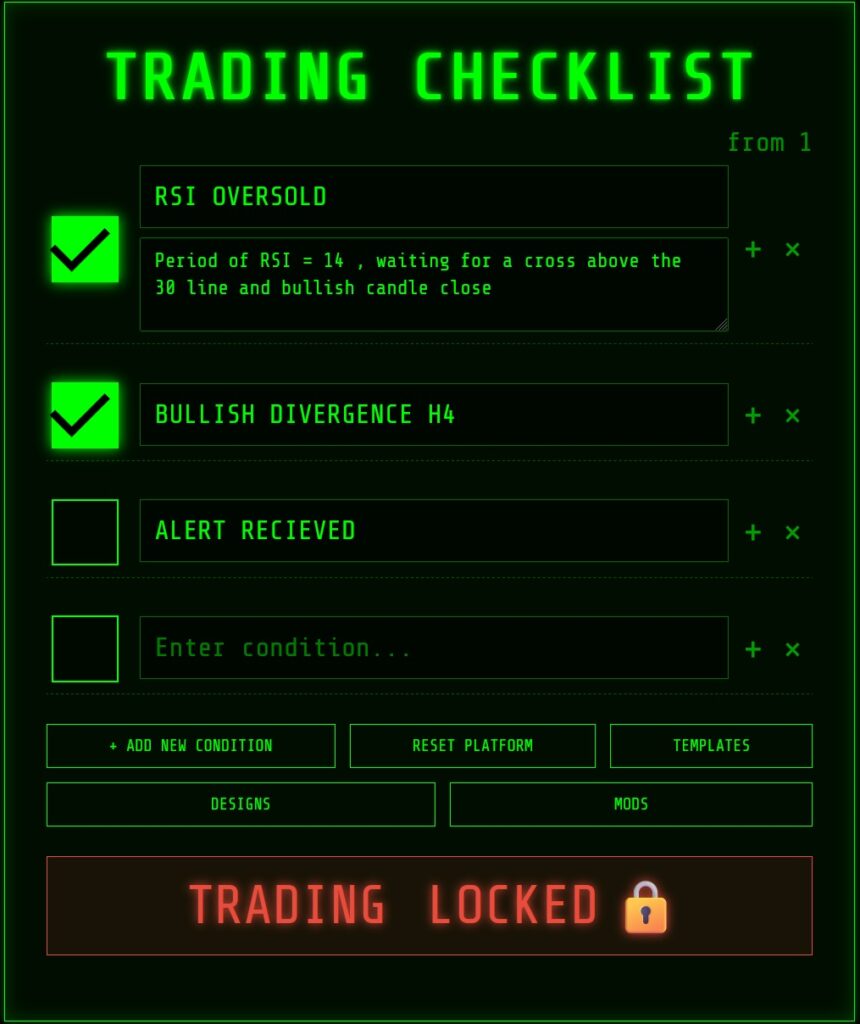This screenshot has height=1024, width=860.
Task: Check the ALERT RECIEVED condition
Action: pyautogui.click(x=85, y=532)
